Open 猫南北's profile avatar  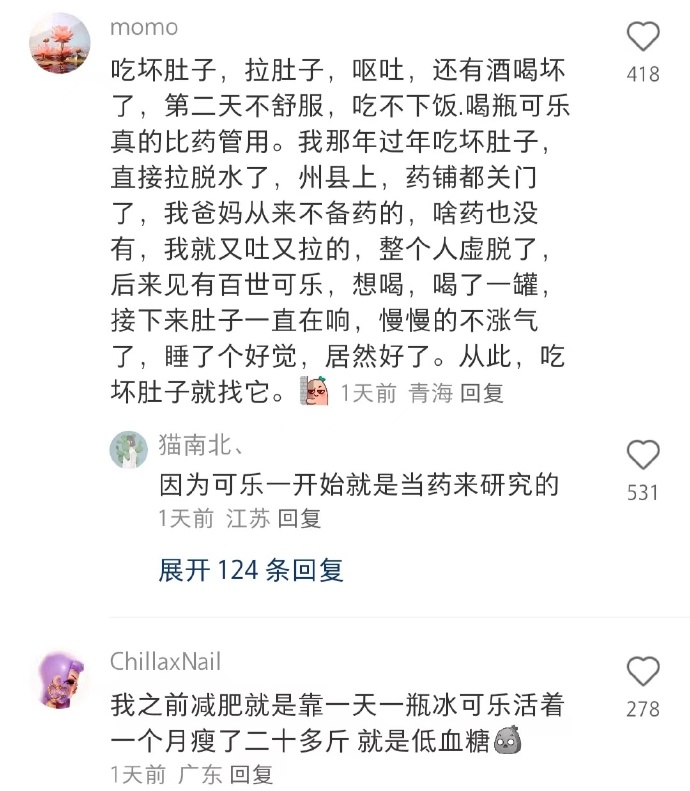129,451
